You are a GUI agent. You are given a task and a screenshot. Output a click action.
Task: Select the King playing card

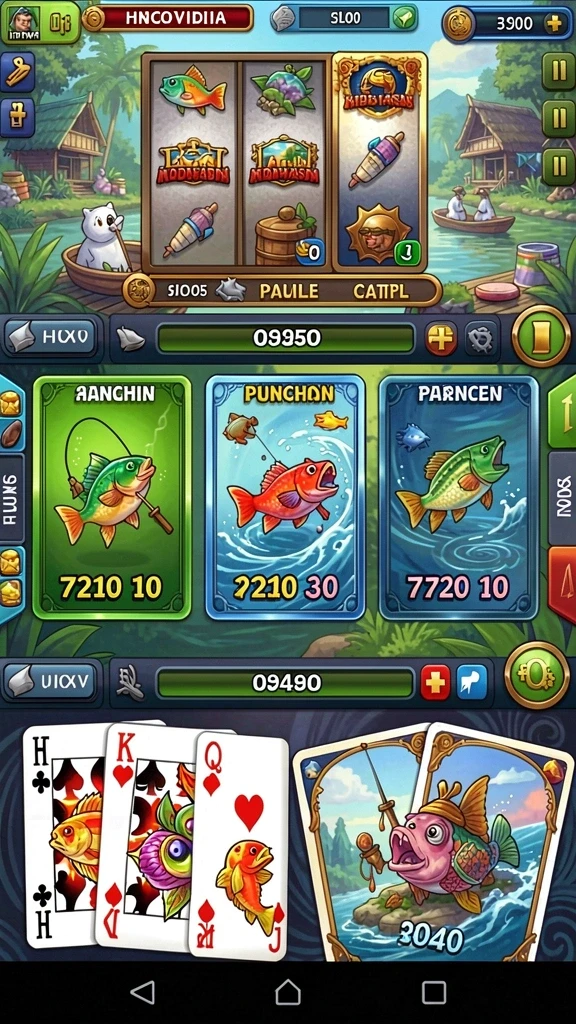pos(147,836)
